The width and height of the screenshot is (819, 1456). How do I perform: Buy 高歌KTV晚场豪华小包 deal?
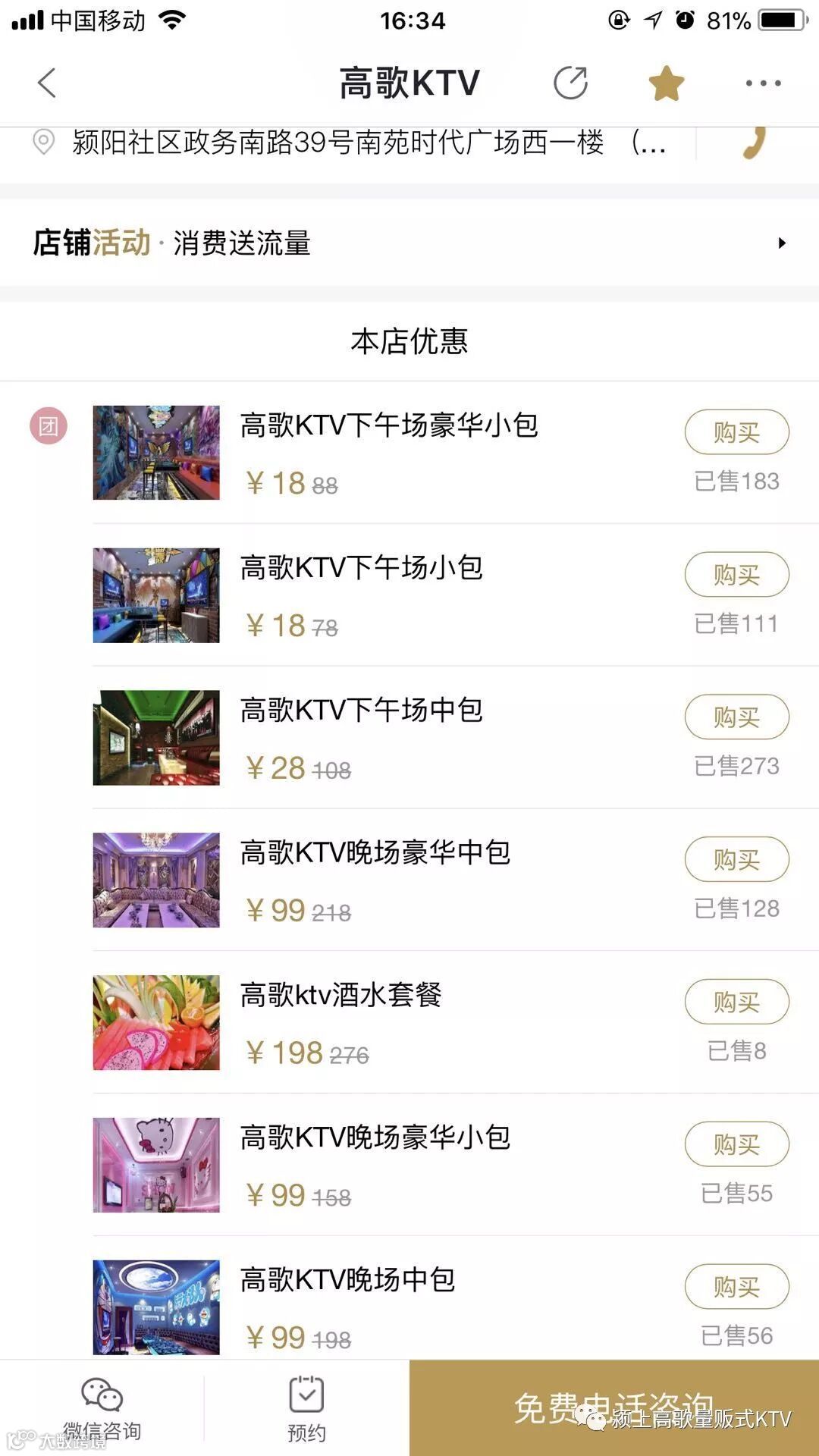[736, 1144]
